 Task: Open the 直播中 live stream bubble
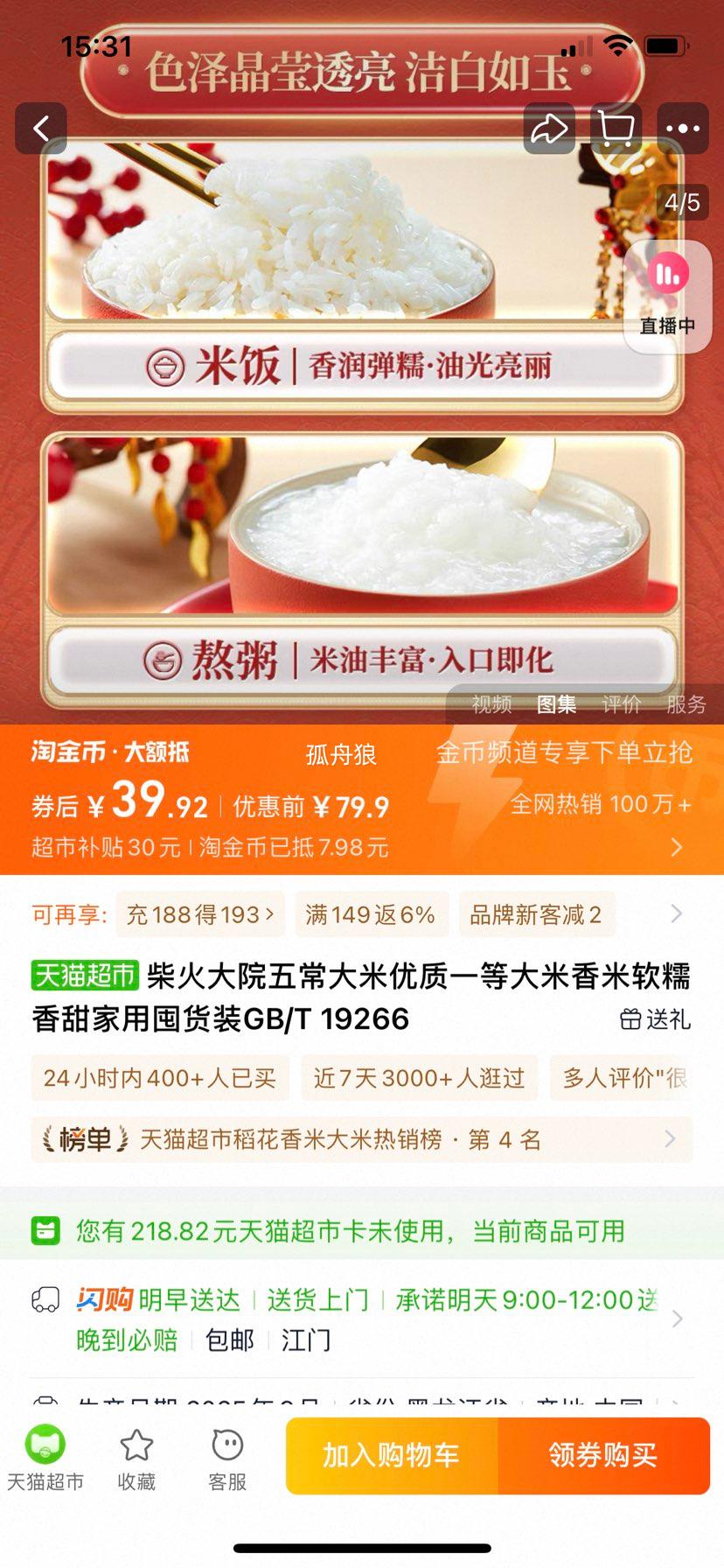[x=668, y=296]
